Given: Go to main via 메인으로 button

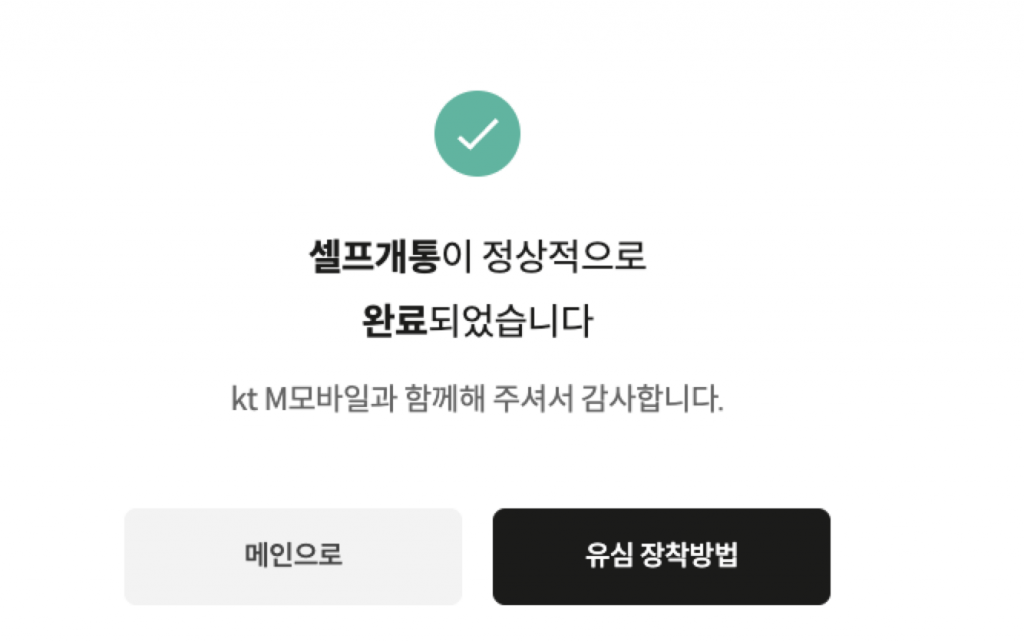Looking at the screenshot, I should click(293, 556).
